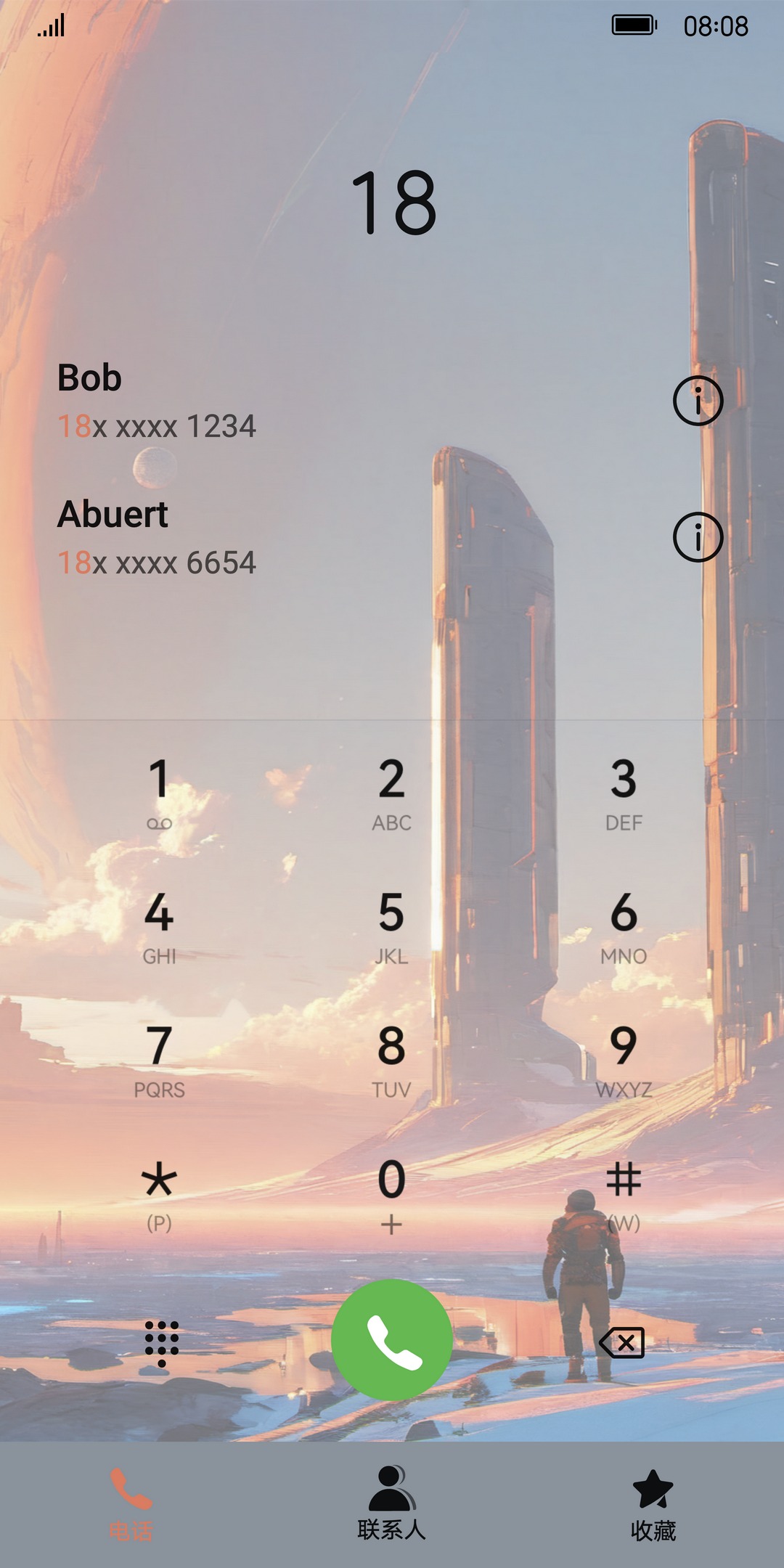The height and width of the screenshot is (1568, 784).
Task: Enter digit 2 ABC
Action: pyautogui.click(x=391, y=793)
